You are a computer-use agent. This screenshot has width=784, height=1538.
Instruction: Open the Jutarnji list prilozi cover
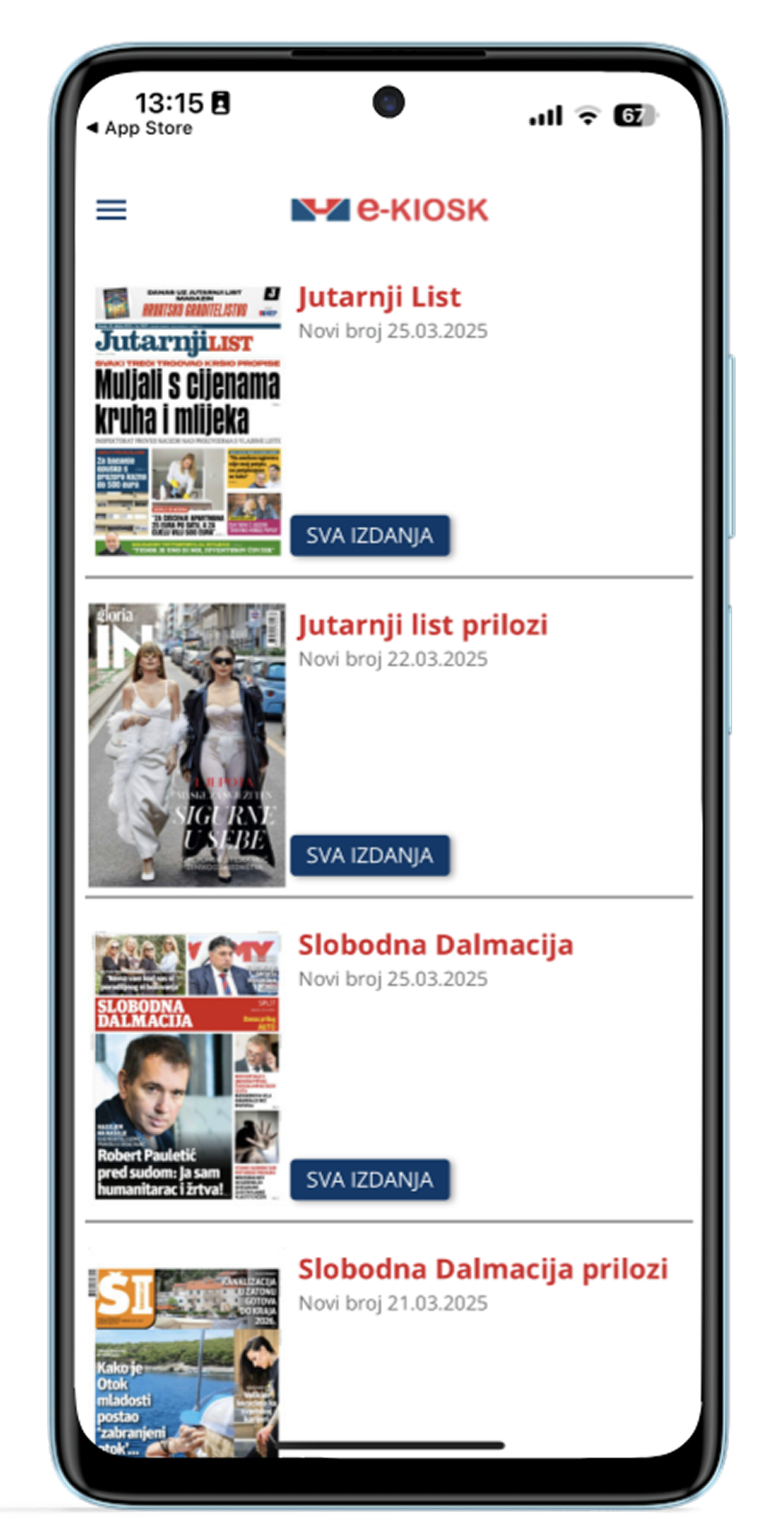[187, 745]
